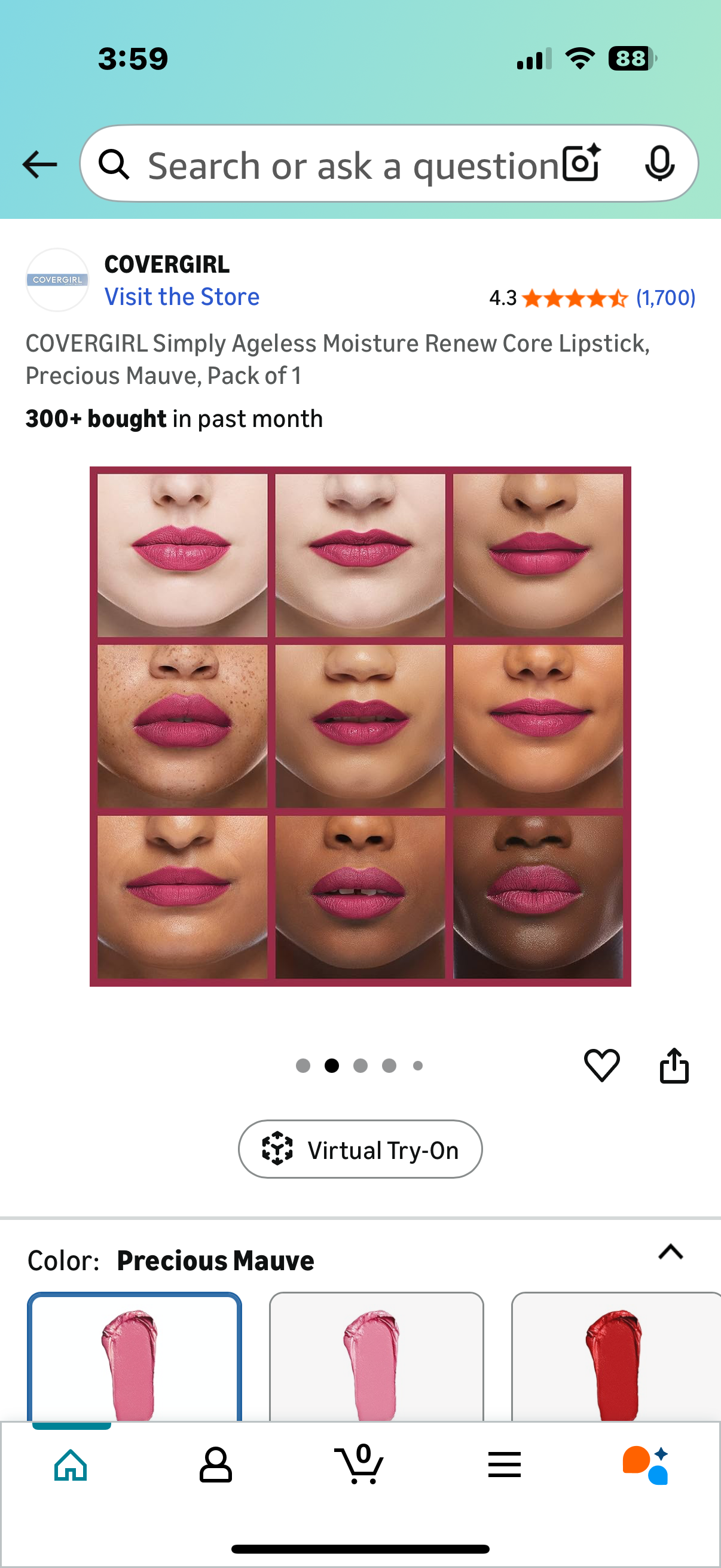Image resolution: width=721 pixels, height=1568 pixels.
Task: Choose the lighter pink color swatch
Action: tap(376, 1357)
